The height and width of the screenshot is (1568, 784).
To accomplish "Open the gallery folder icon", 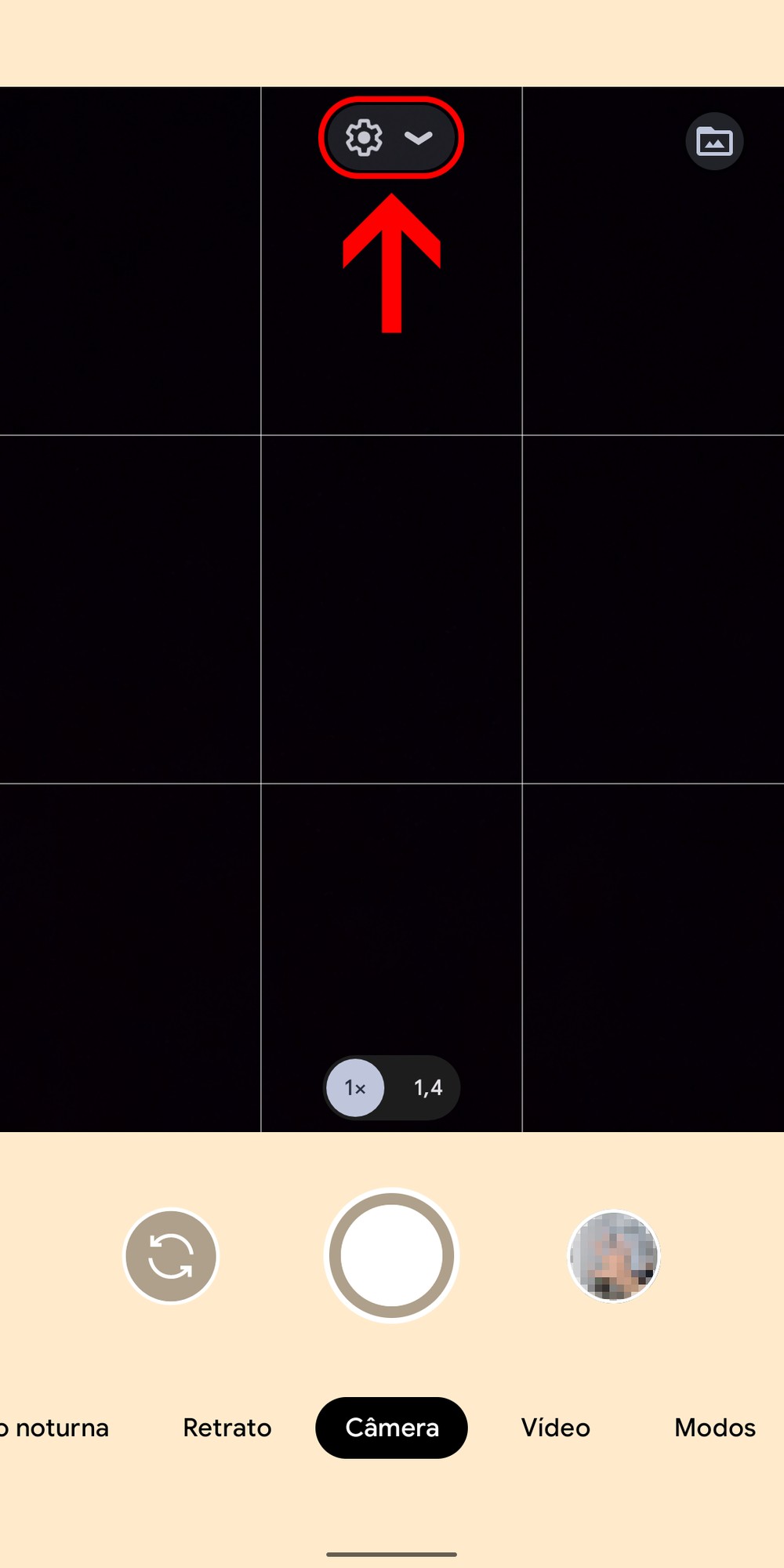I will point(714,142).
